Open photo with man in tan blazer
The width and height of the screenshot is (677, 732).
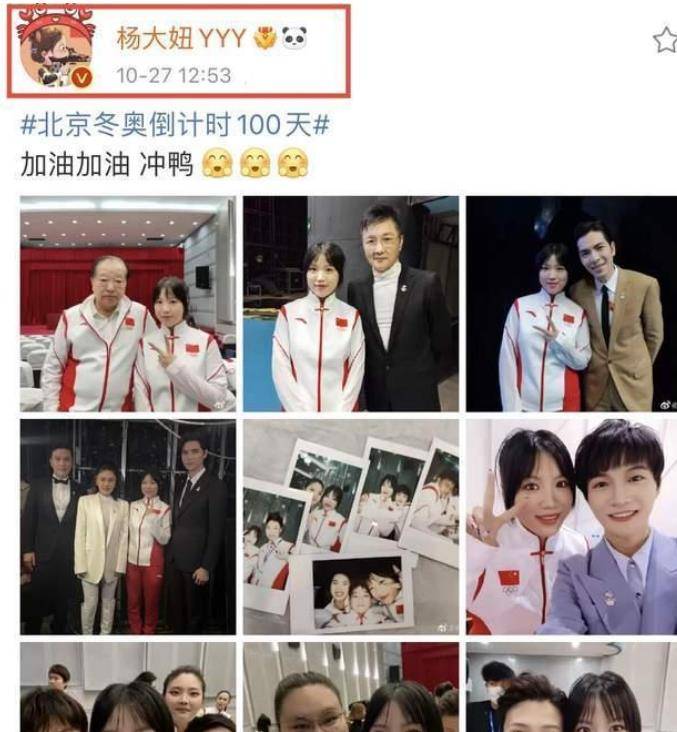point(571,304)
